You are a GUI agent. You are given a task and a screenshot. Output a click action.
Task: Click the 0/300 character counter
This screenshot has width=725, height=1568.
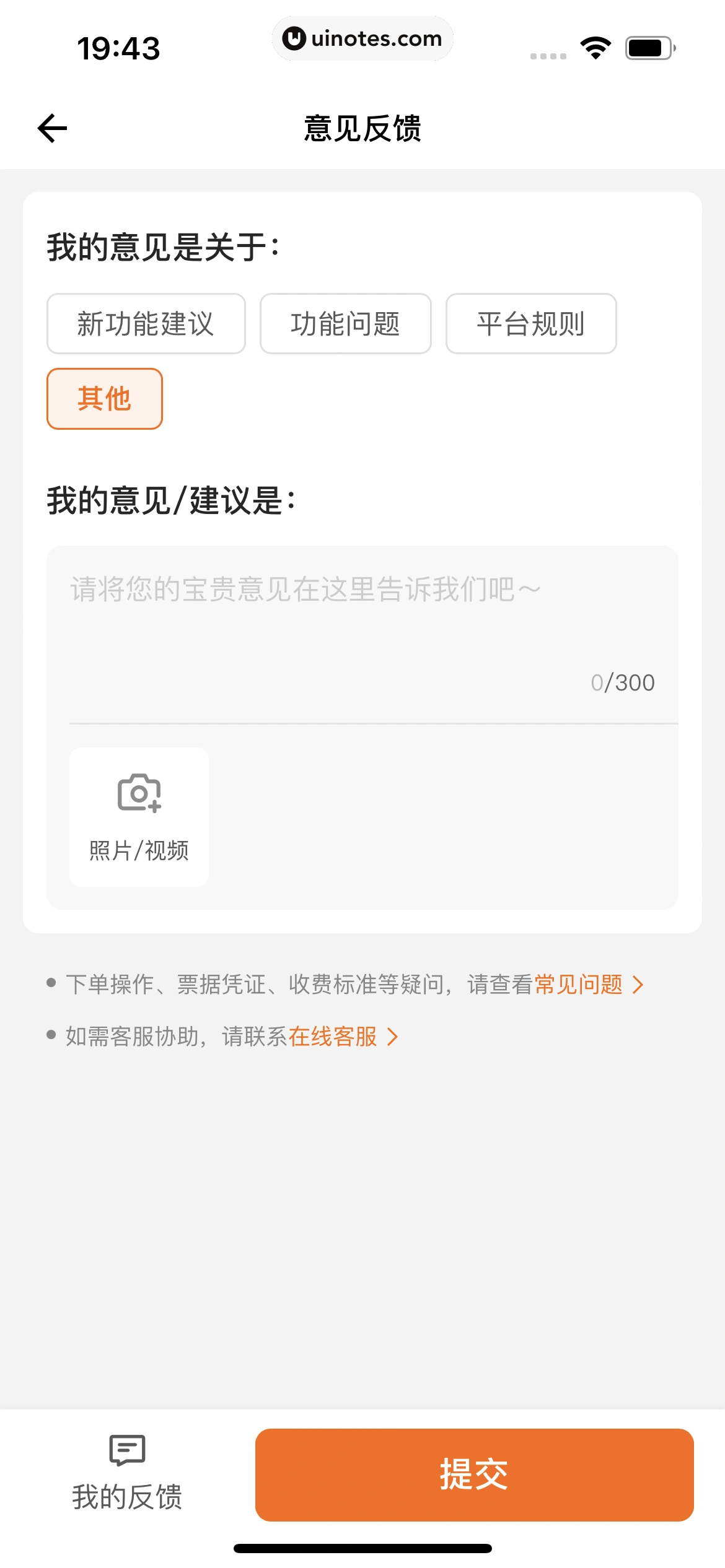[622, 681]
